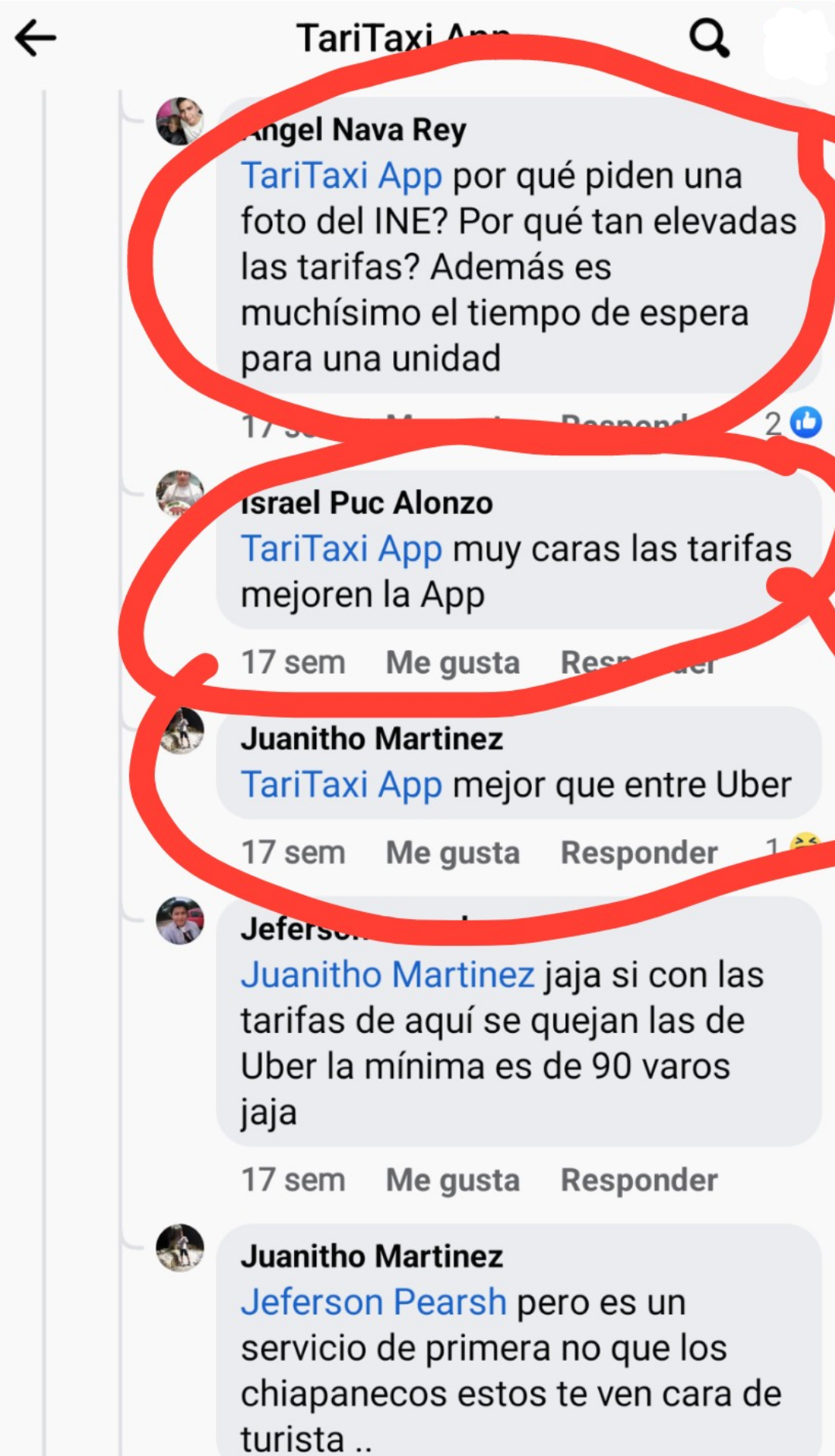The height and width of the screenshot is (1456, 835).
Task: Open Israel Puc Alonzo's profile name
Action: pyautogui.click(x=367, y=503)
